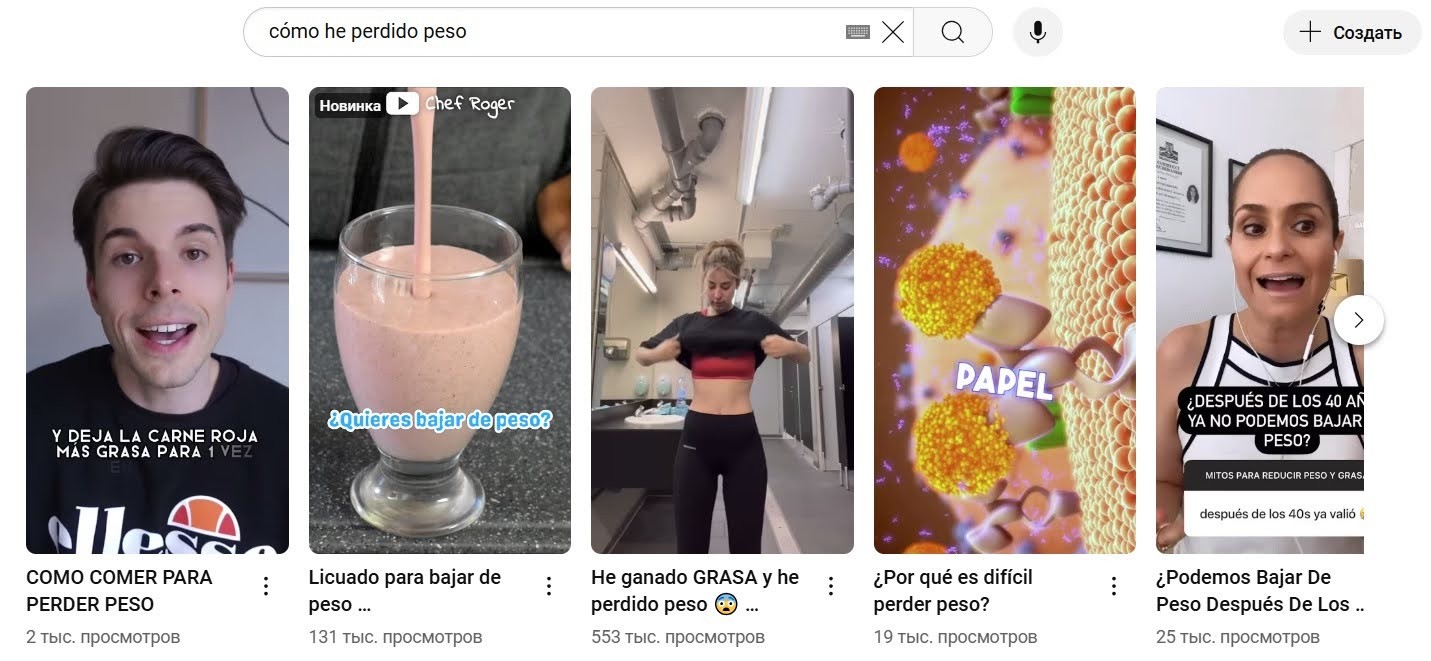Screen dimensions: 1431x661
Task: Open ¿Podemos Bajar De Peso Después short
Action: click(x=1259, y=320)
